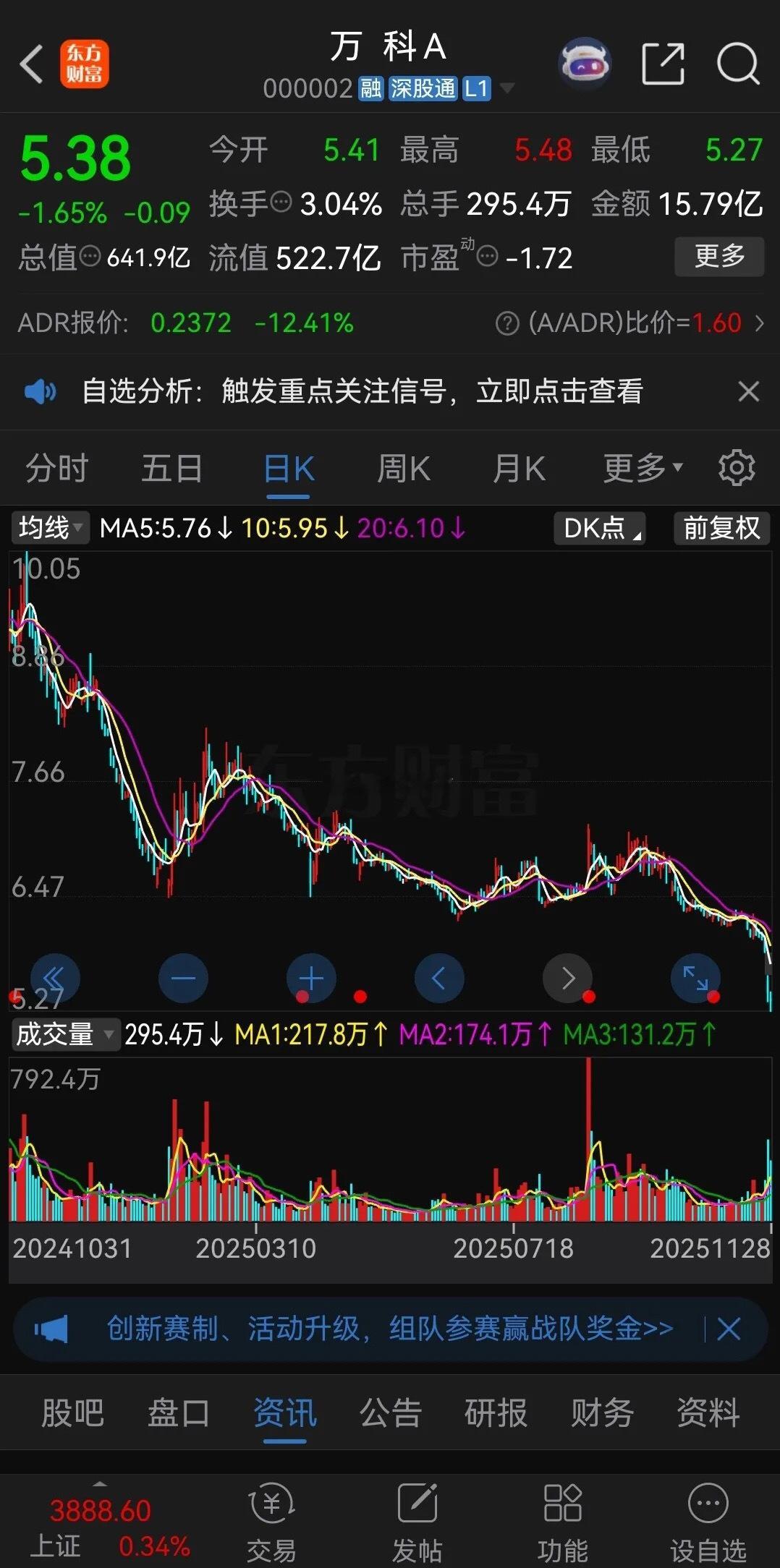Open the 创新赛制 contest banner link
The width and height of the screenshot is (780, 1568).
391,1329
